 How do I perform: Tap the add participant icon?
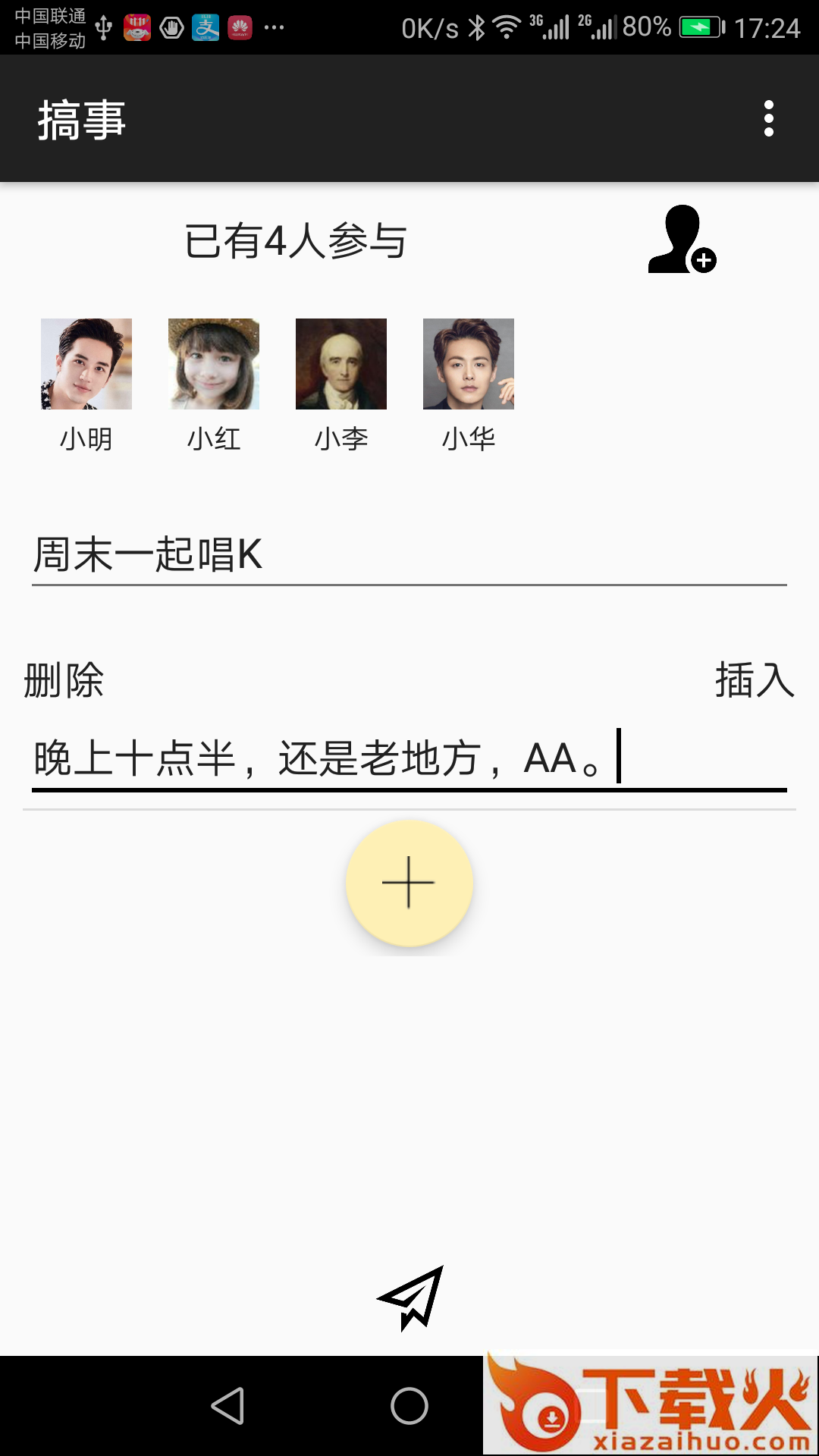click(x=681, y=240)
